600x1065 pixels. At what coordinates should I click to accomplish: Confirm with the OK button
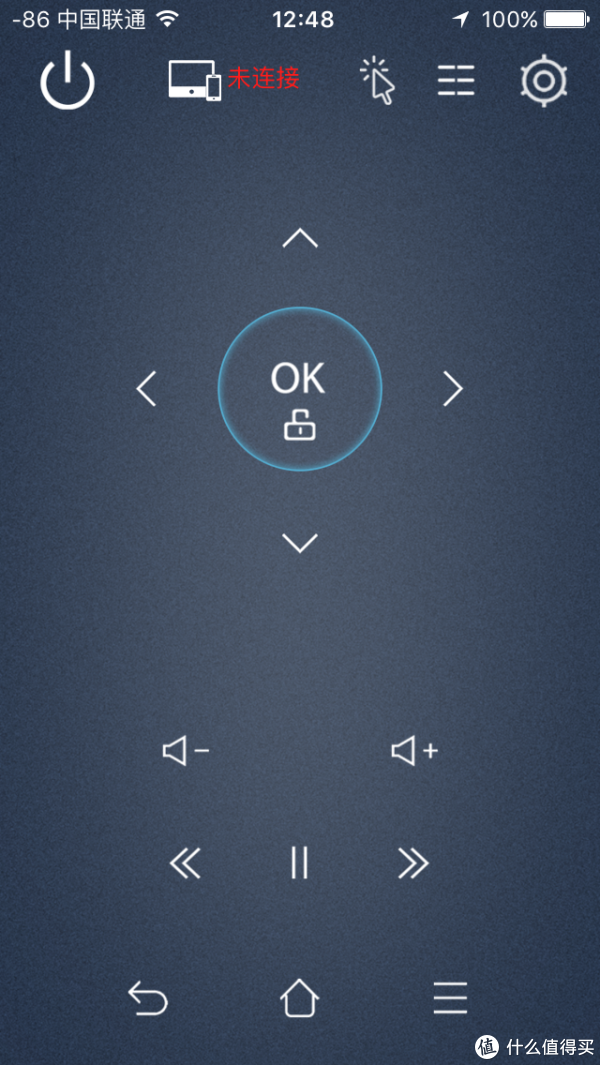coord(300,389)
